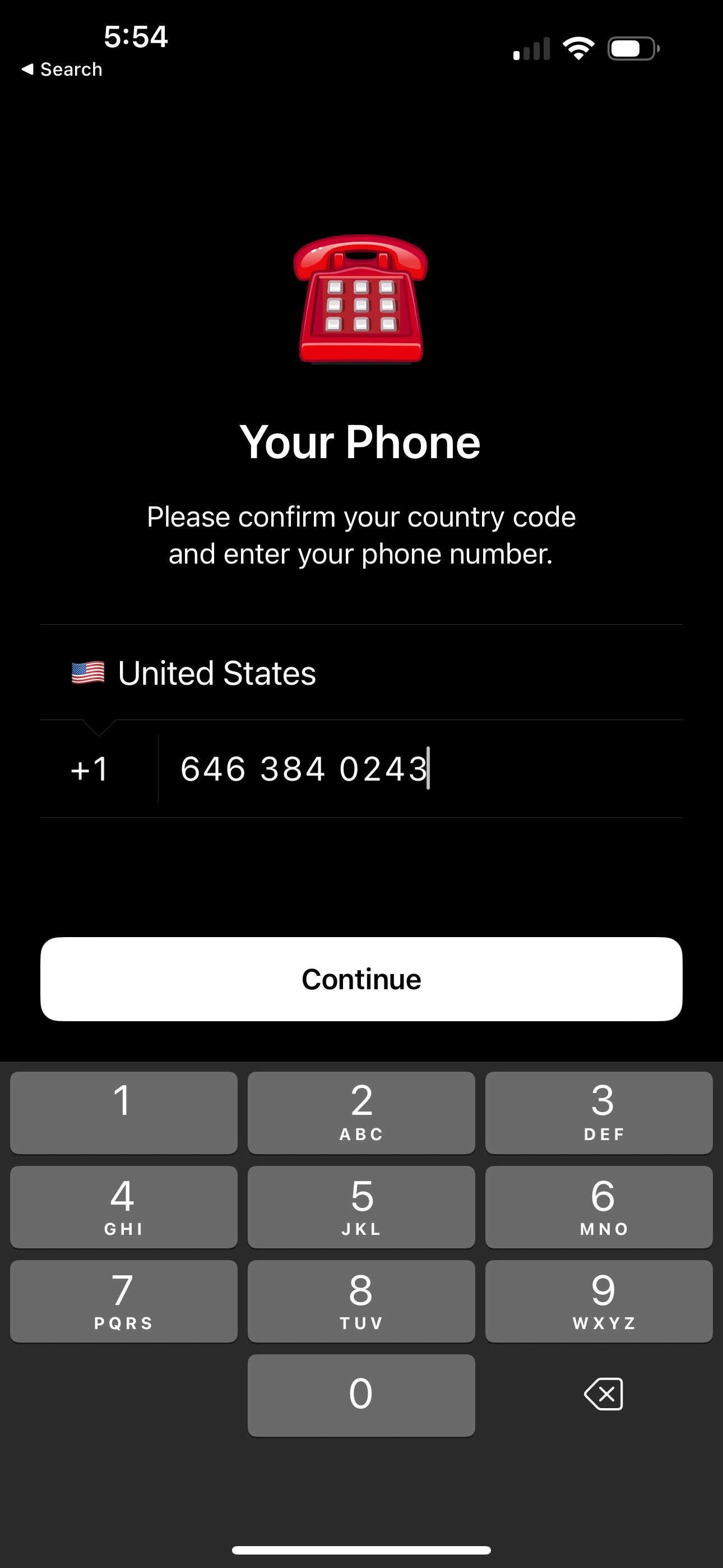Tap the +1 country code to change it
This screenshot has width=723, height=1568.
tap(89, 768)
